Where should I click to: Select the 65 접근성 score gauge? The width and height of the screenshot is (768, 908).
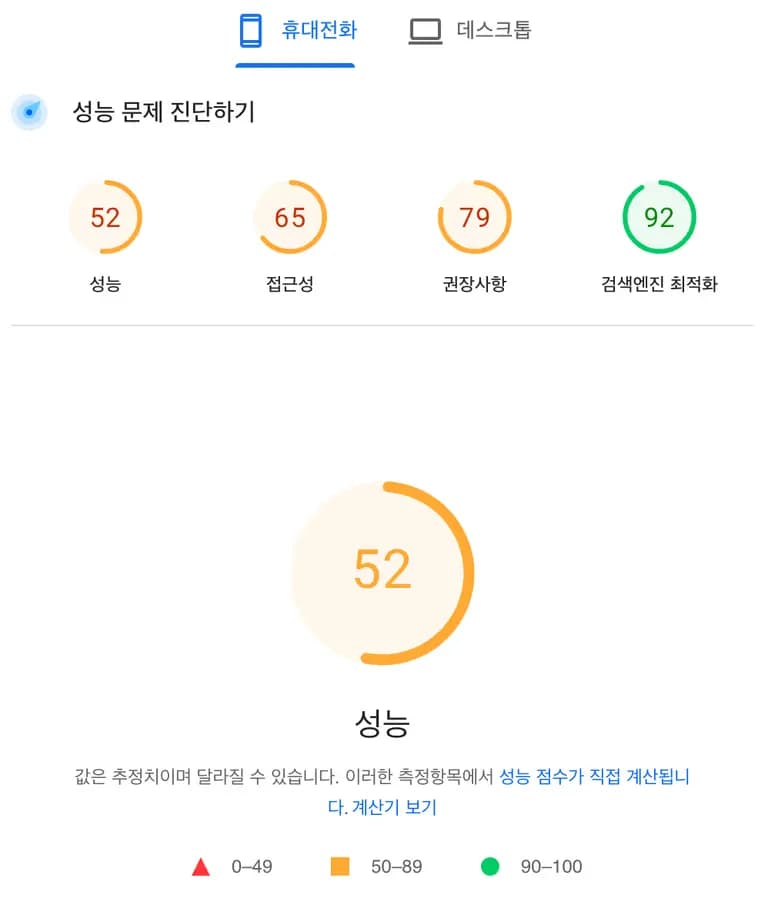[x=290, y=216]
